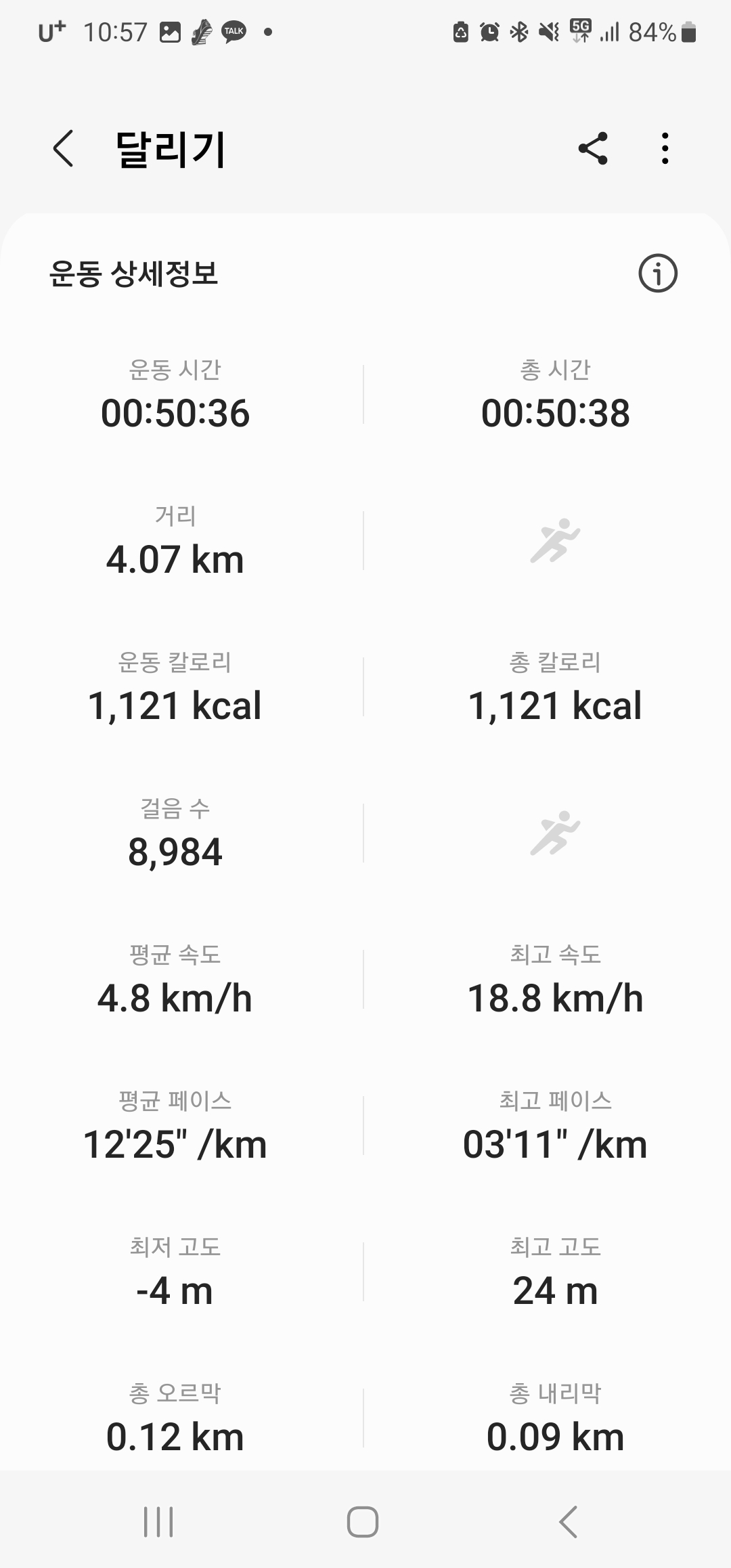Open info icon beside 운동 상세정보
Viewport: 731px width, 1568px height.
click(x=658, y=274)
